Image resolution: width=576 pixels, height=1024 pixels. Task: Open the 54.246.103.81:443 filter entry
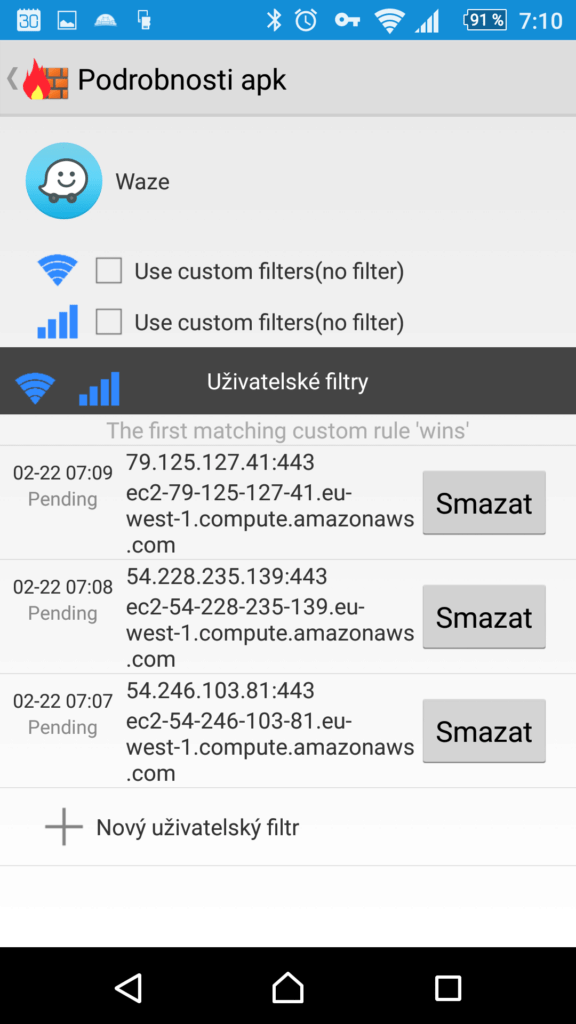[x=209, y=731]
